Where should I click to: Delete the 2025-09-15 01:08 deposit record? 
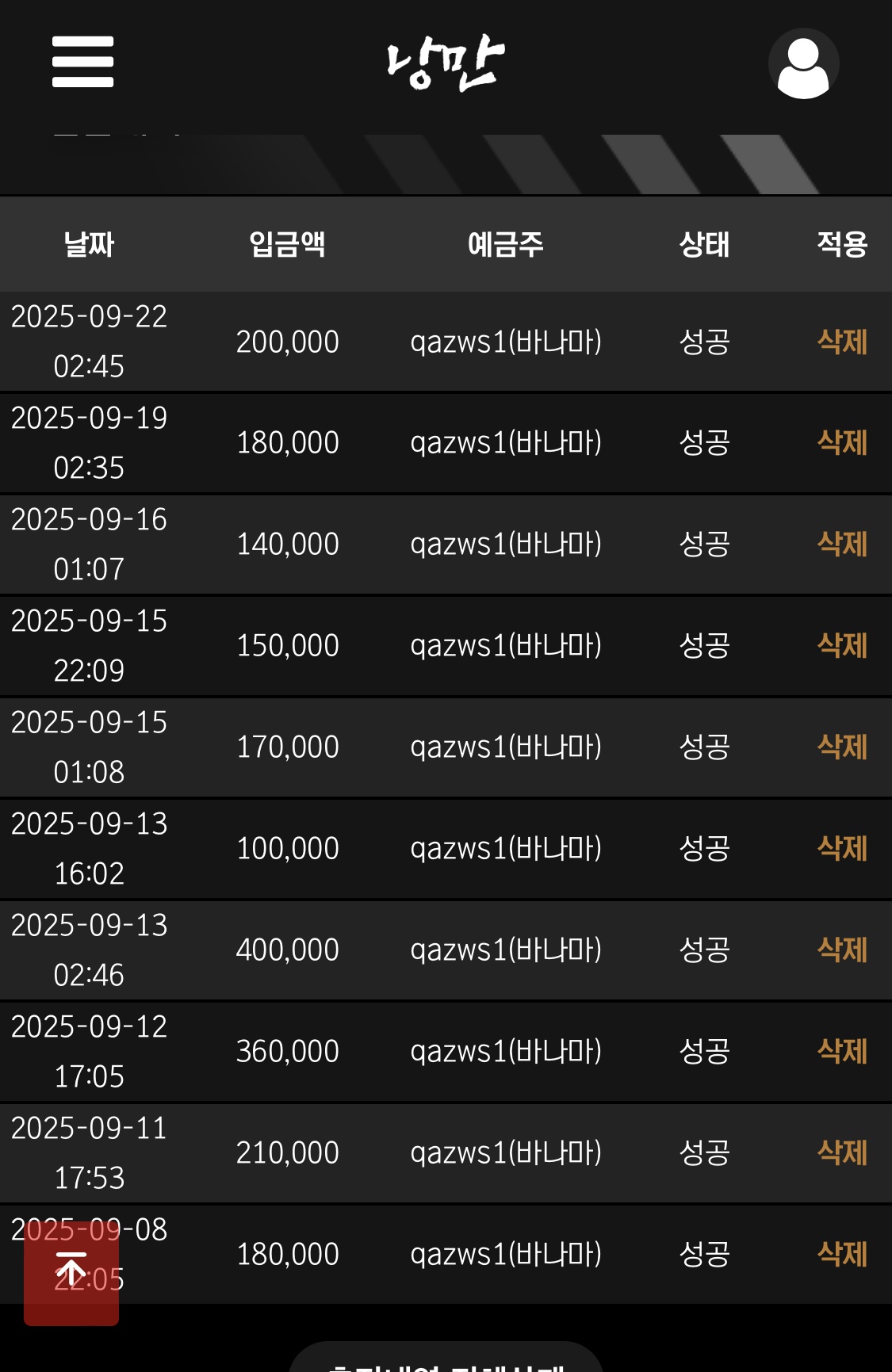842,747
